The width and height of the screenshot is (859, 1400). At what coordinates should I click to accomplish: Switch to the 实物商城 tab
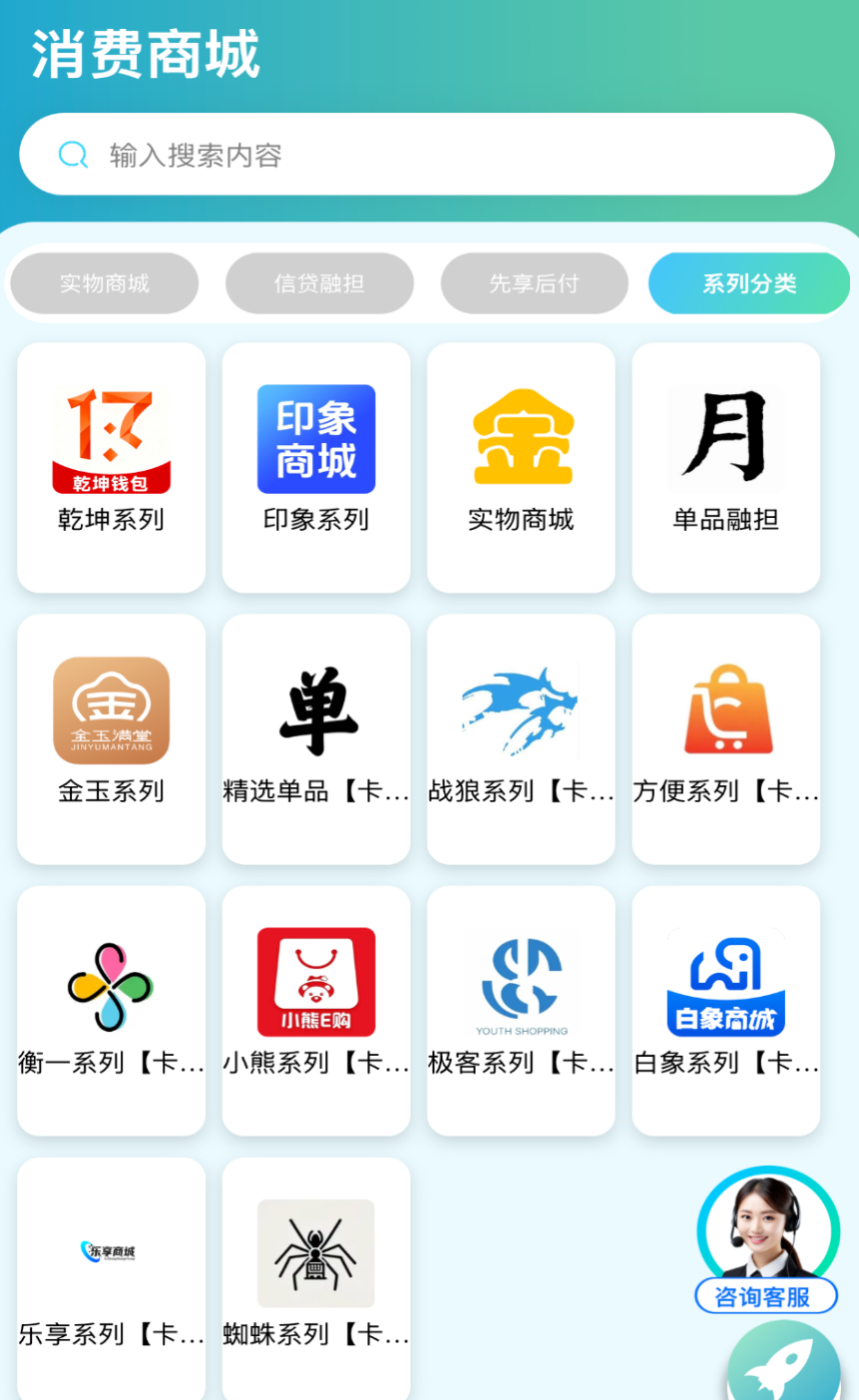coord(104,283)
